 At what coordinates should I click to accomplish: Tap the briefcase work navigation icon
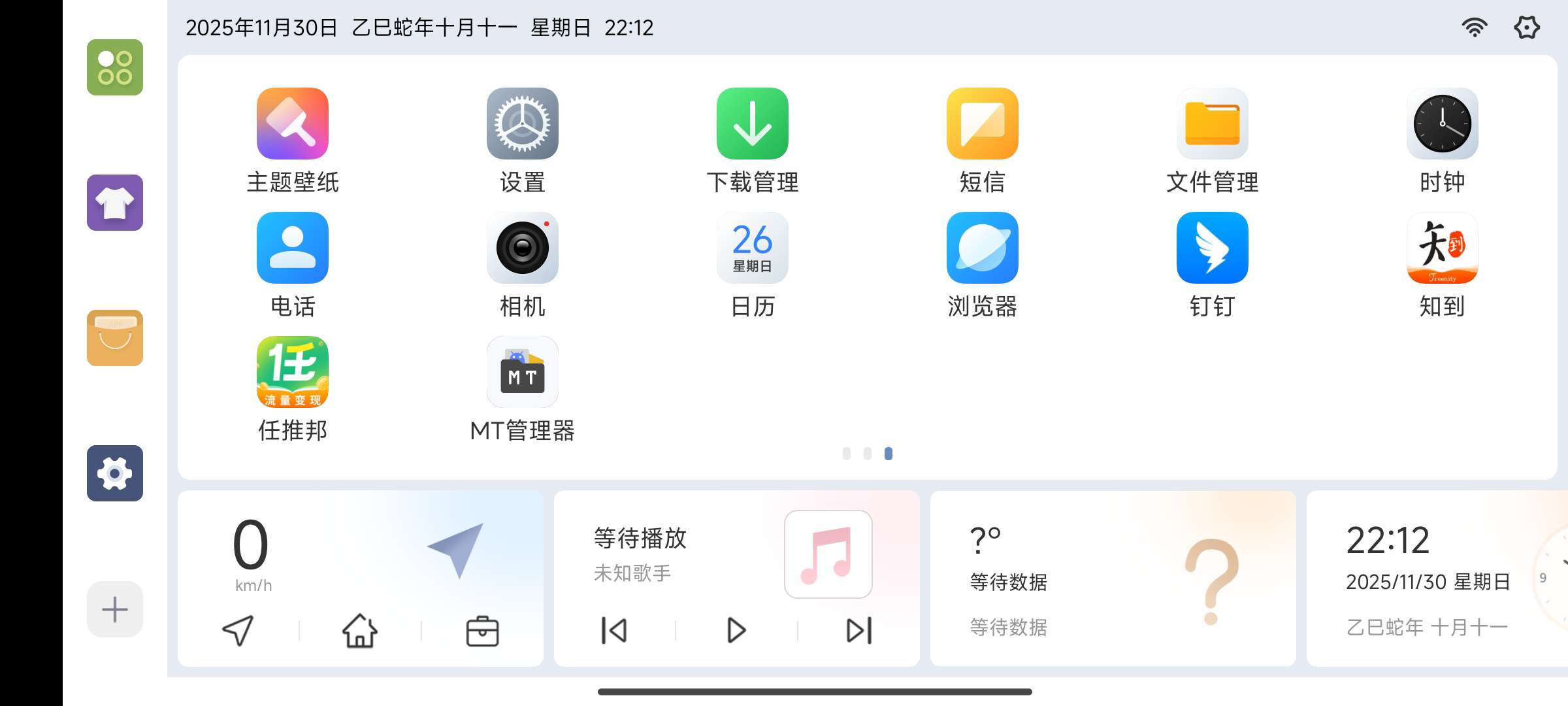(x=482, y=631)
